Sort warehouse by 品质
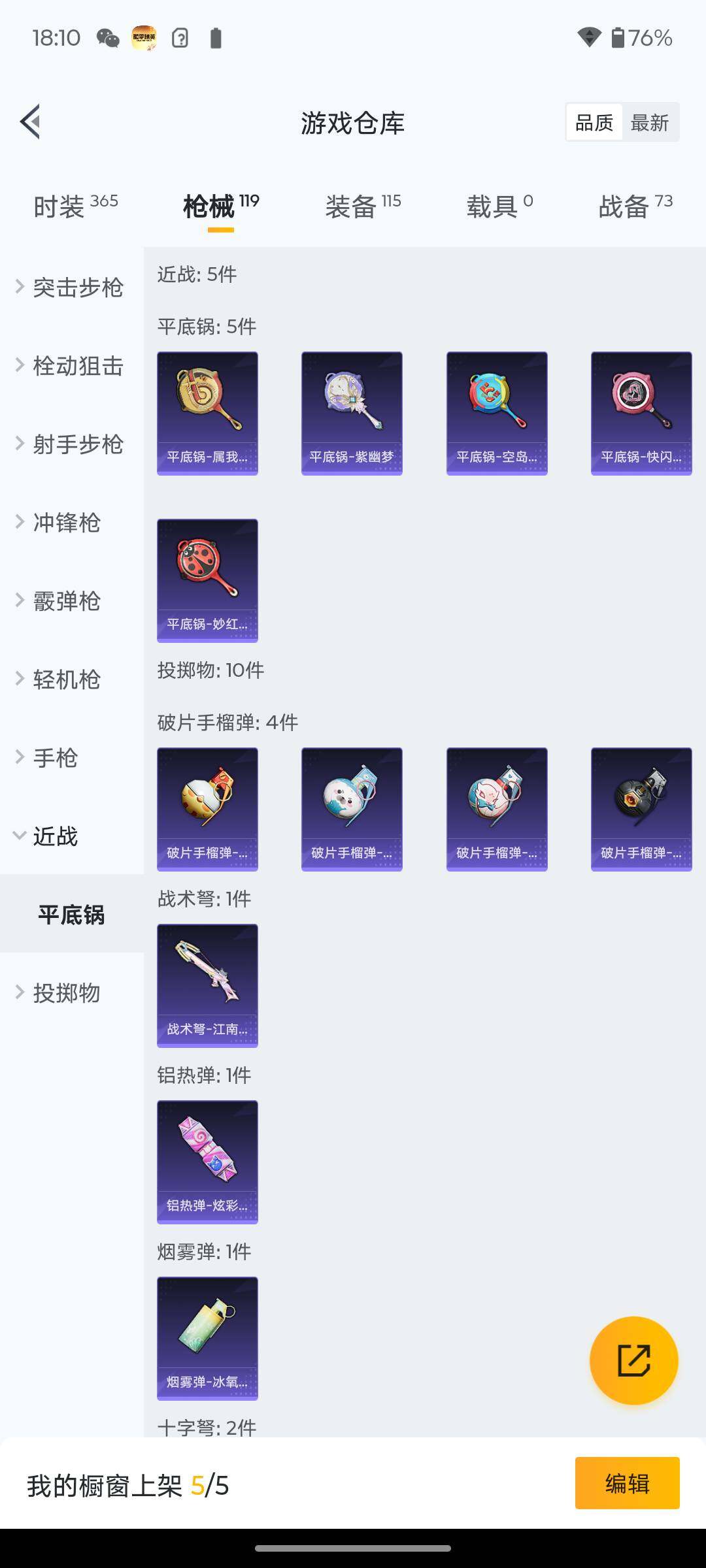 point(594,122)
